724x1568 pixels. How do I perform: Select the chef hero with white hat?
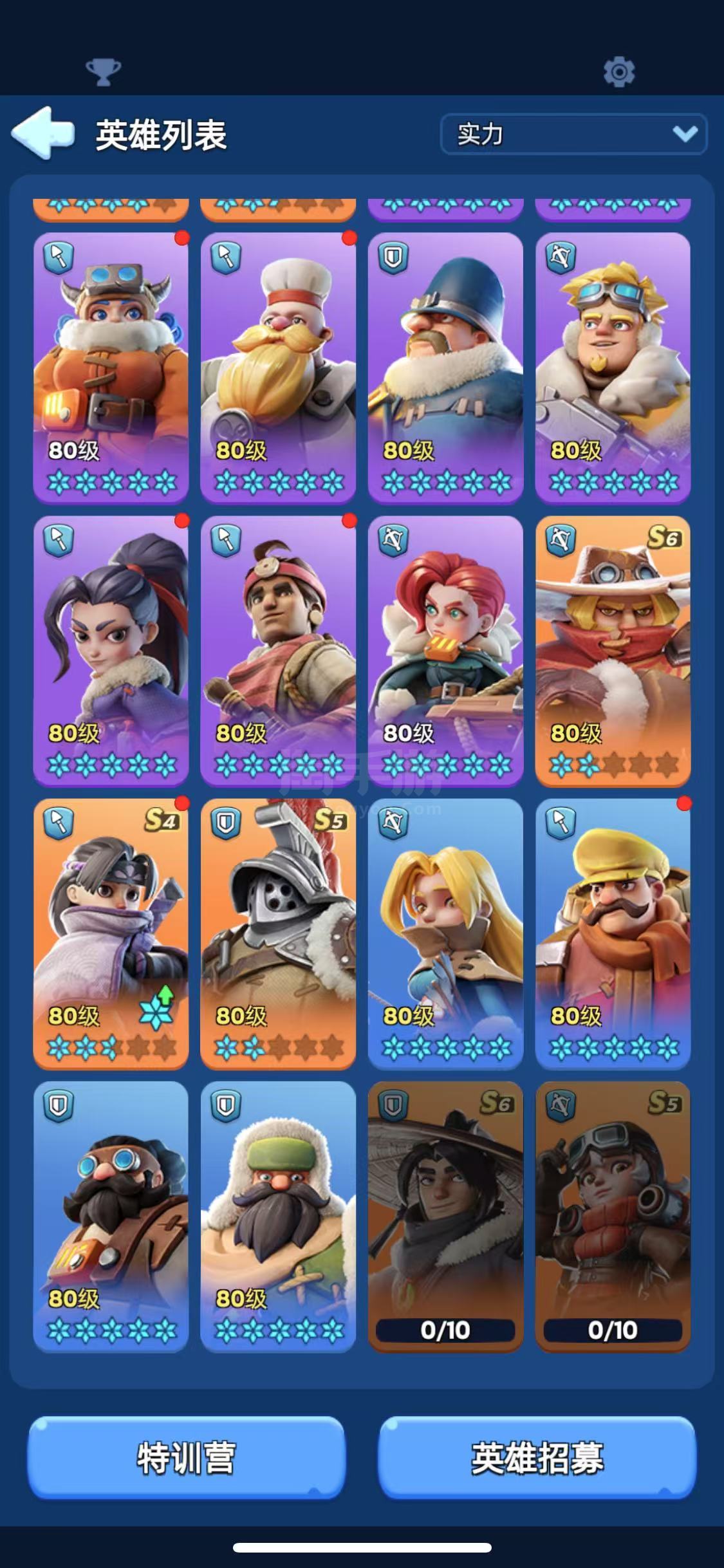278,368
